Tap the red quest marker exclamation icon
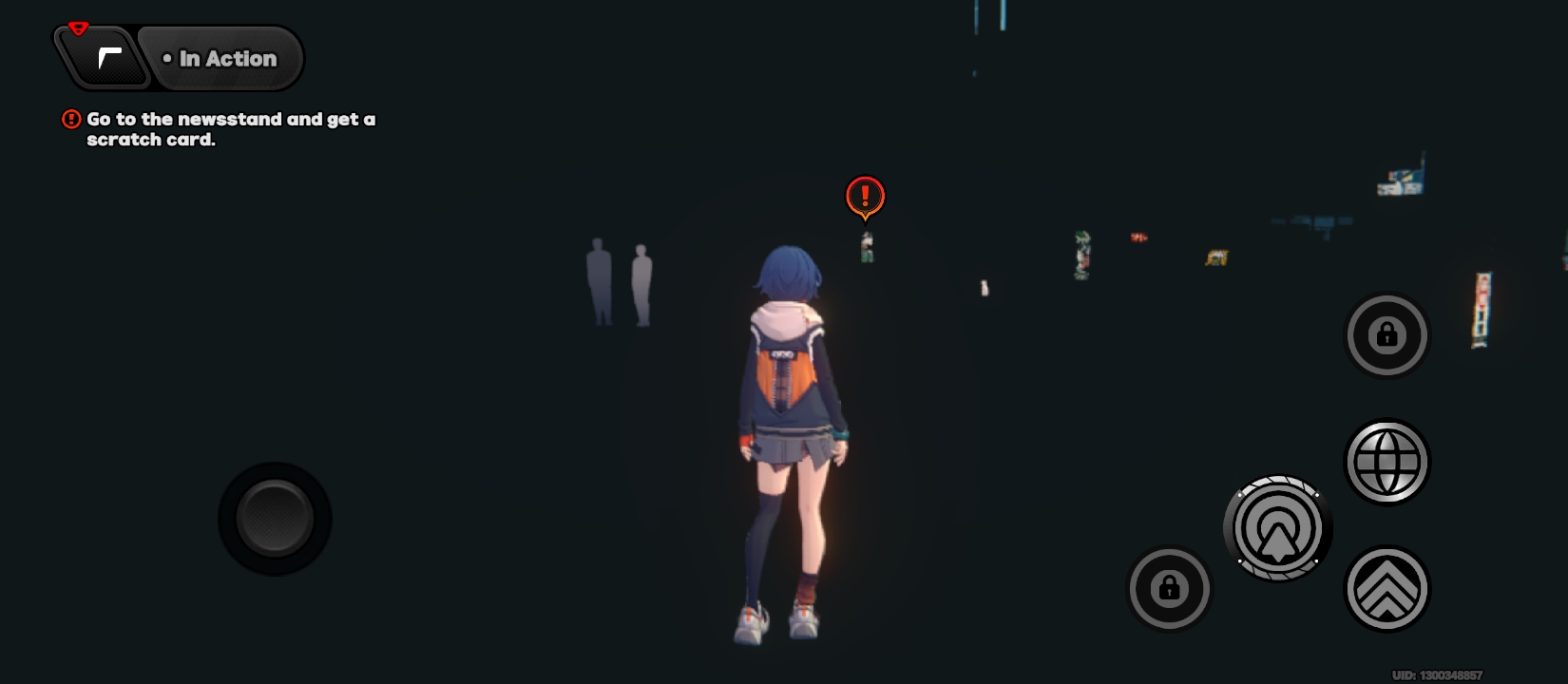Viewport: 1568px width, 684px height. click(865, 197)
